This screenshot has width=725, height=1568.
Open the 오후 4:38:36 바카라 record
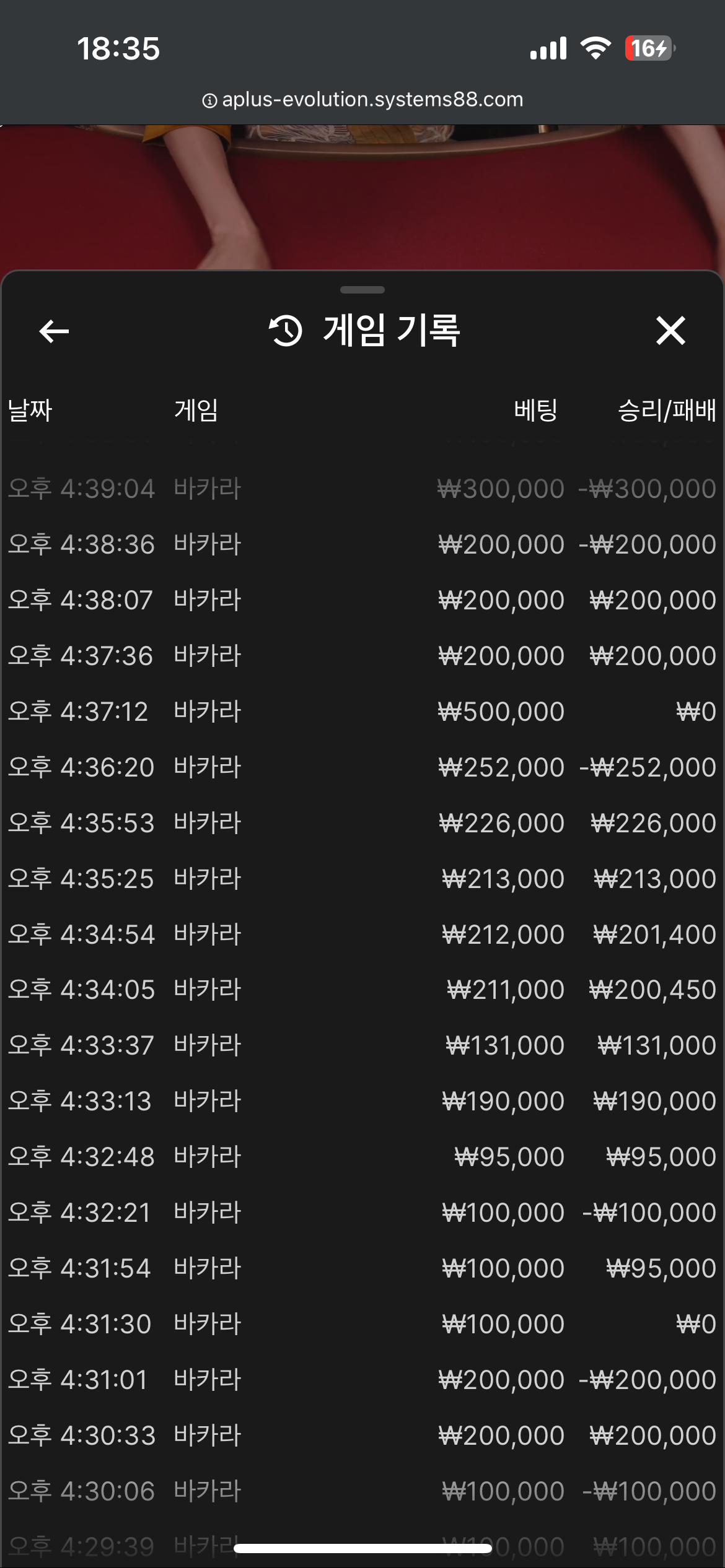(362, 544)
